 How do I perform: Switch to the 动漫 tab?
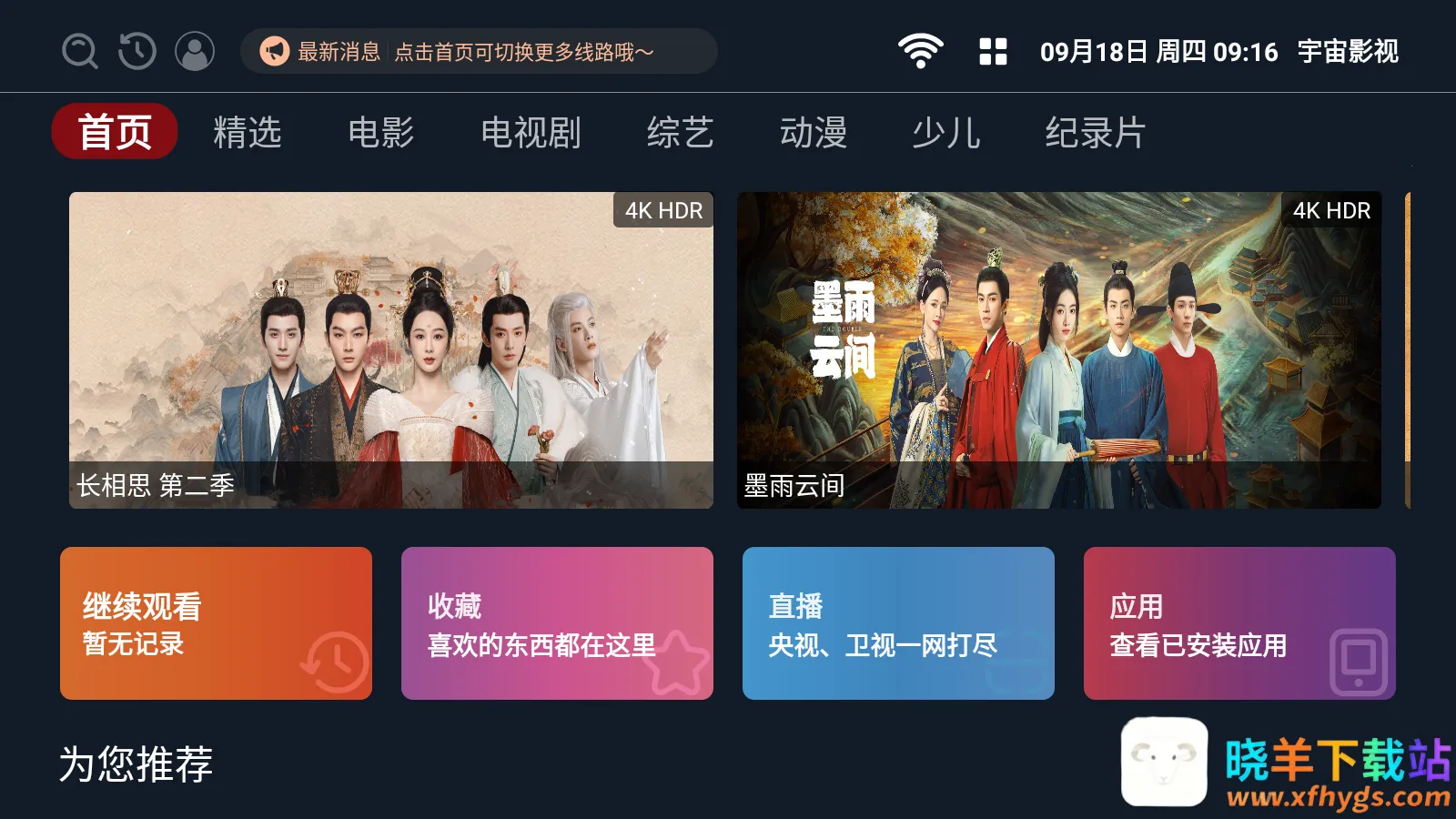(x=814, y=132)
